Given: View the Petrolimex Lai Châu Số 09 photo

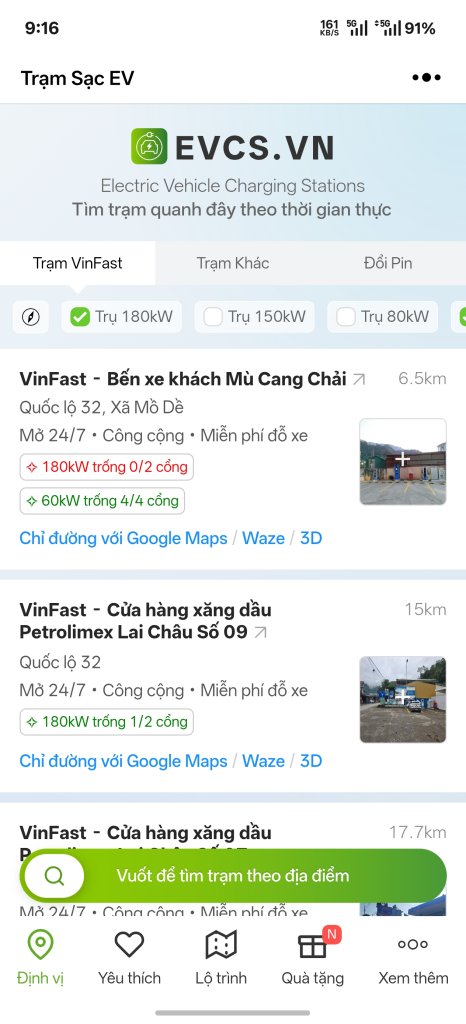Looking at the screenshot, I should (x=403, y=699).
